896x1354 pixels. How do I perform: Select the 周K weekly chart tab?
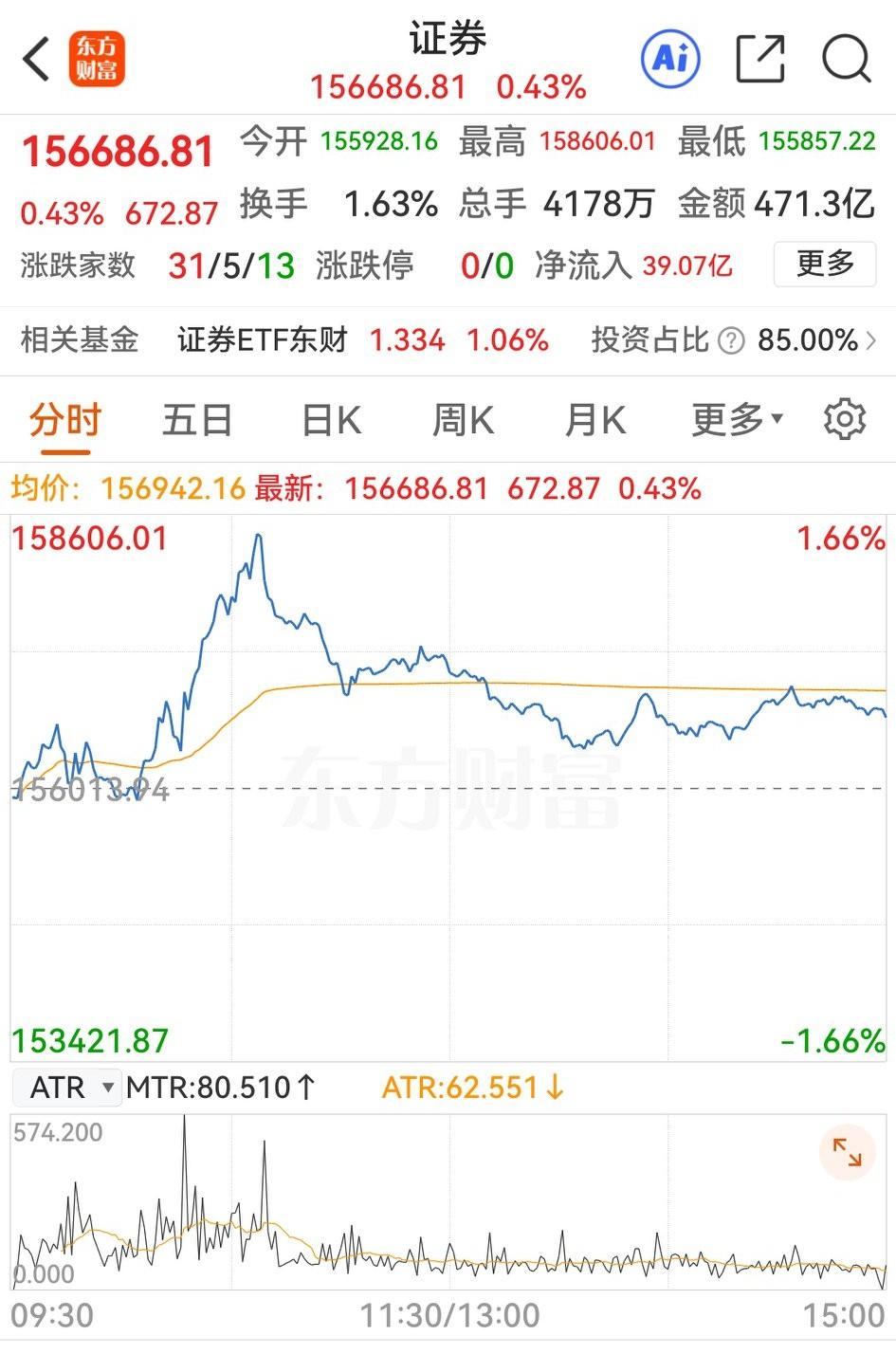pos(462,418)
